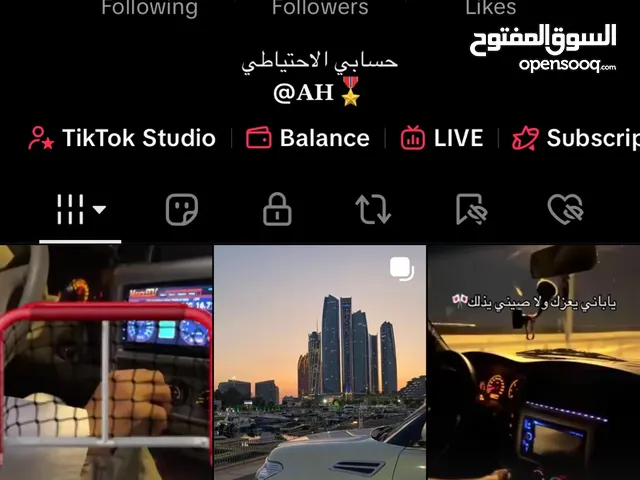Screen dimensions: 640x480
Task: Open the LIVE option
Action: pyautogui.click(x=442, y=138)
